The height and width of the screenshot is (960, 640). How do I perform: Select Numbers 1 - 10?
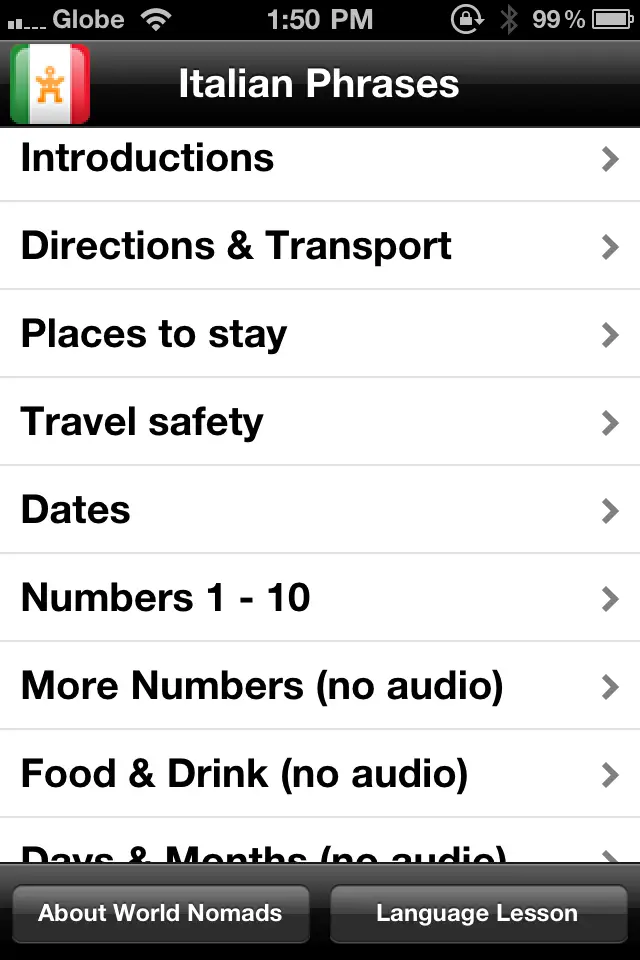tap(320, 598)
